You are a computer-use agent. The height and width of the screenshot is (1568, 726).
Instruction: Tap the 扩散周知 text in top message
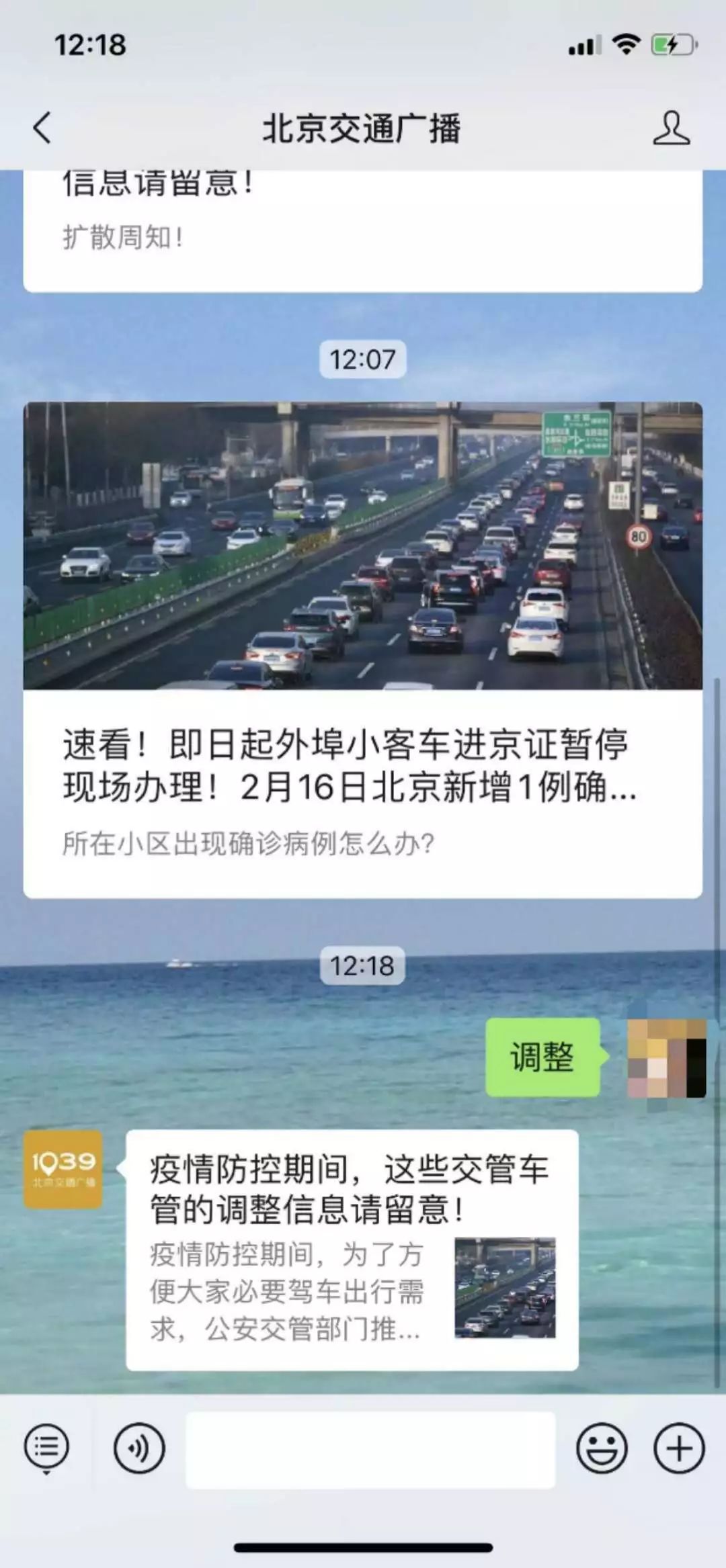tap(124, 235)
